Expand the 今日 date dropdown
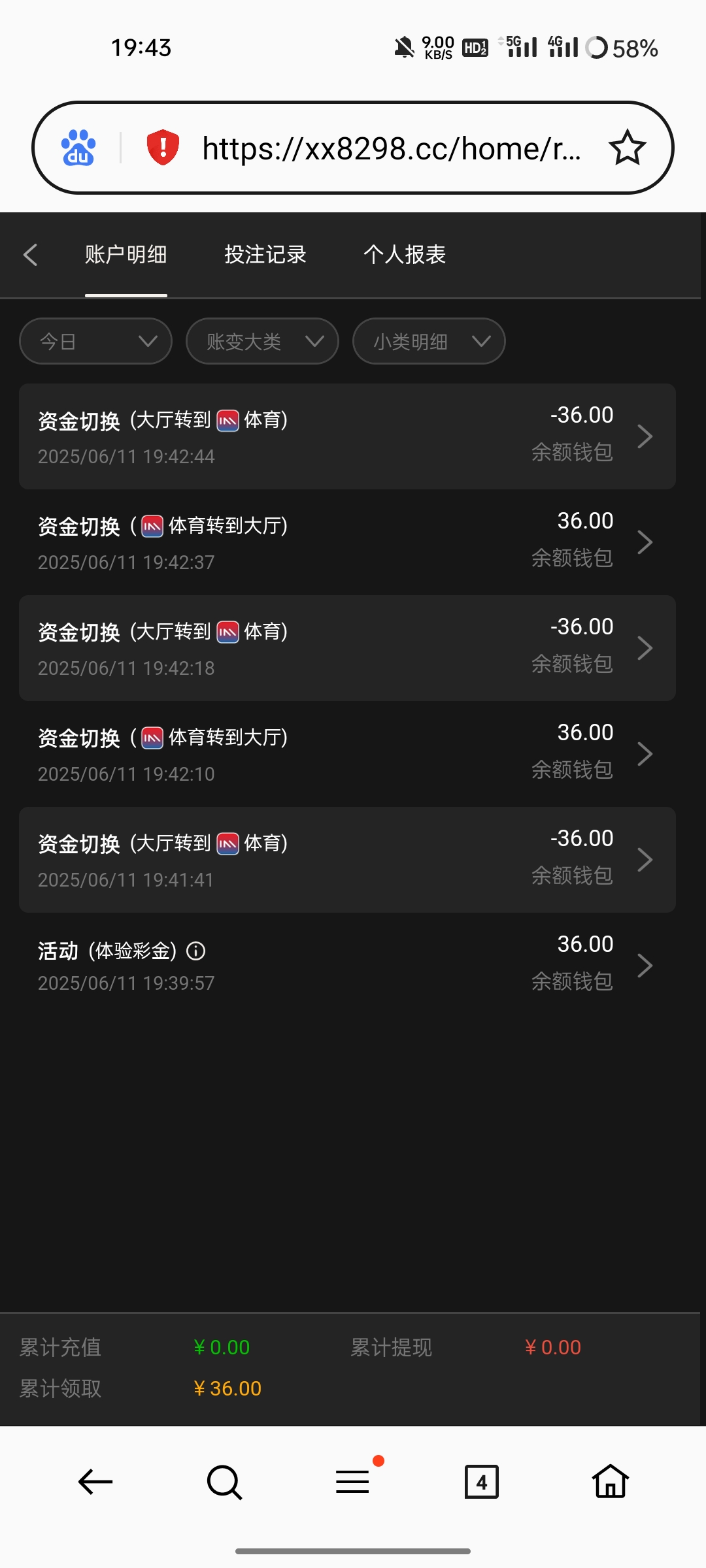706x1568 pixels. (96, 341)
